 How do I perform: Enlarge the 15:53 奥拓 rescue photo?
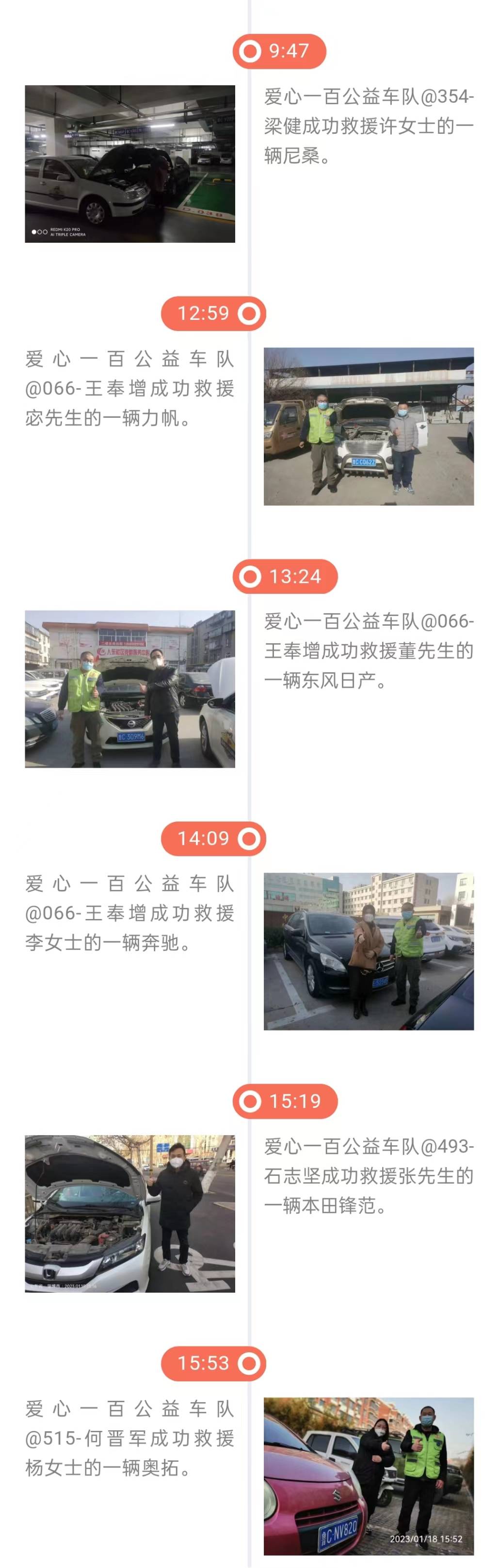point(369,1475)
